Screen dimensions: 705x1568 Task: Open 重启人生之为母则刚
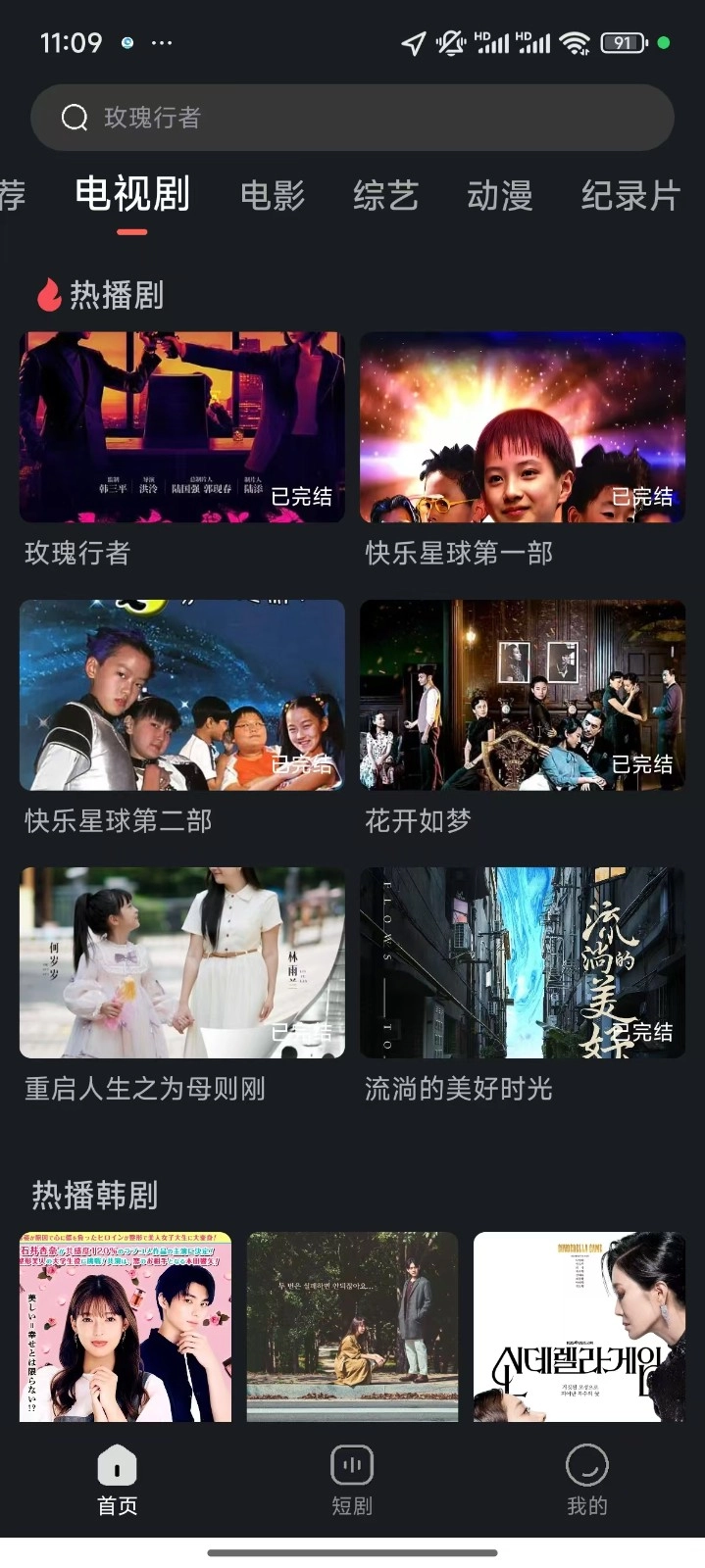[x=181, y=962]
